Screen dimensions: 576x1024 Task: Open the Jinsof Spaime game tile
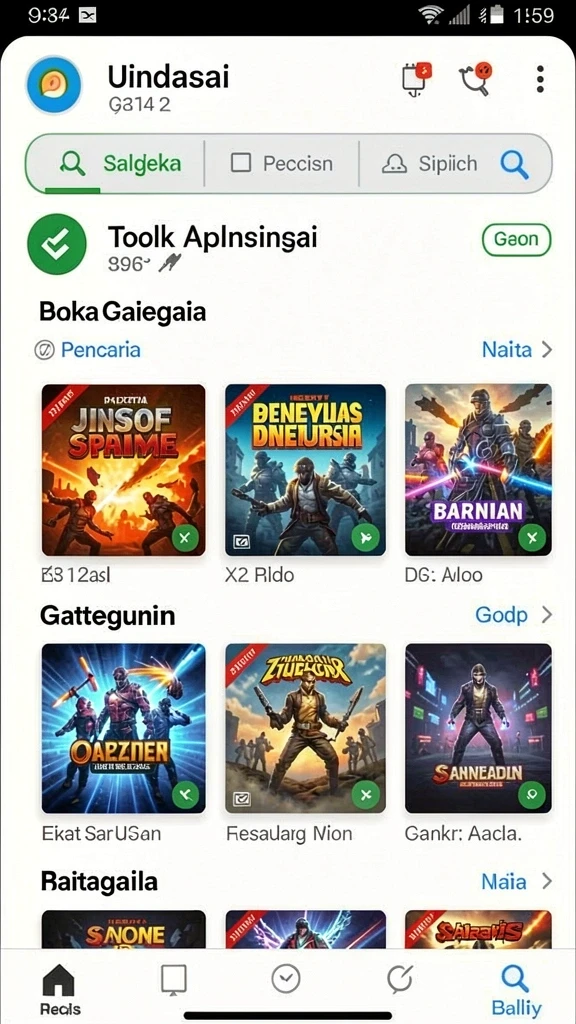click(123, 470)
